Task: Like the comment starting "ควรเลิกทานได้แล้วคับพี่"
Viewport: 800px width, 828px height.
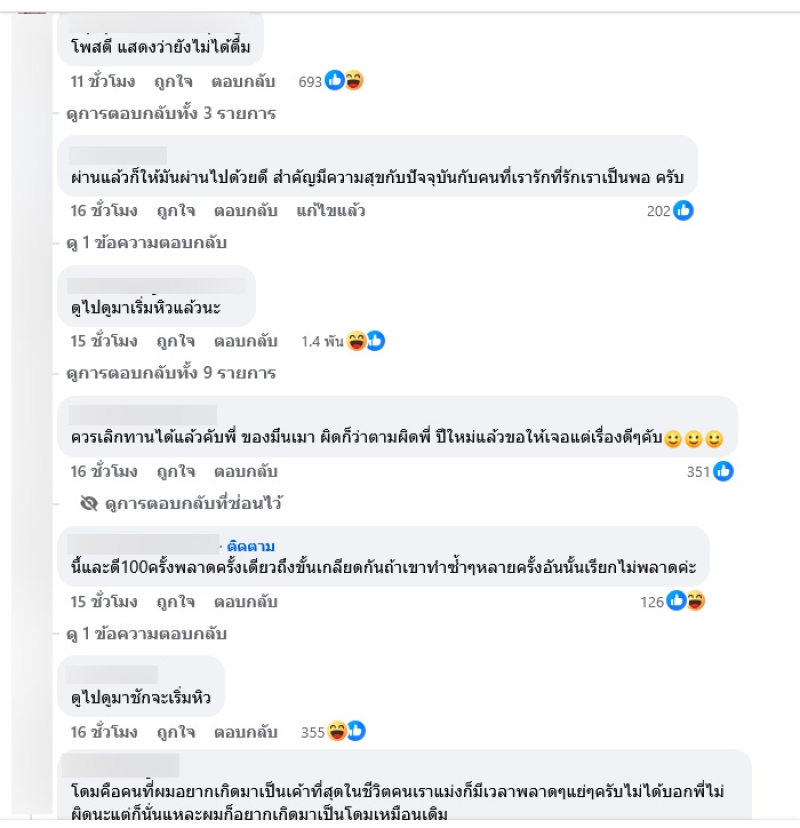Action: (x=175, y=471)
